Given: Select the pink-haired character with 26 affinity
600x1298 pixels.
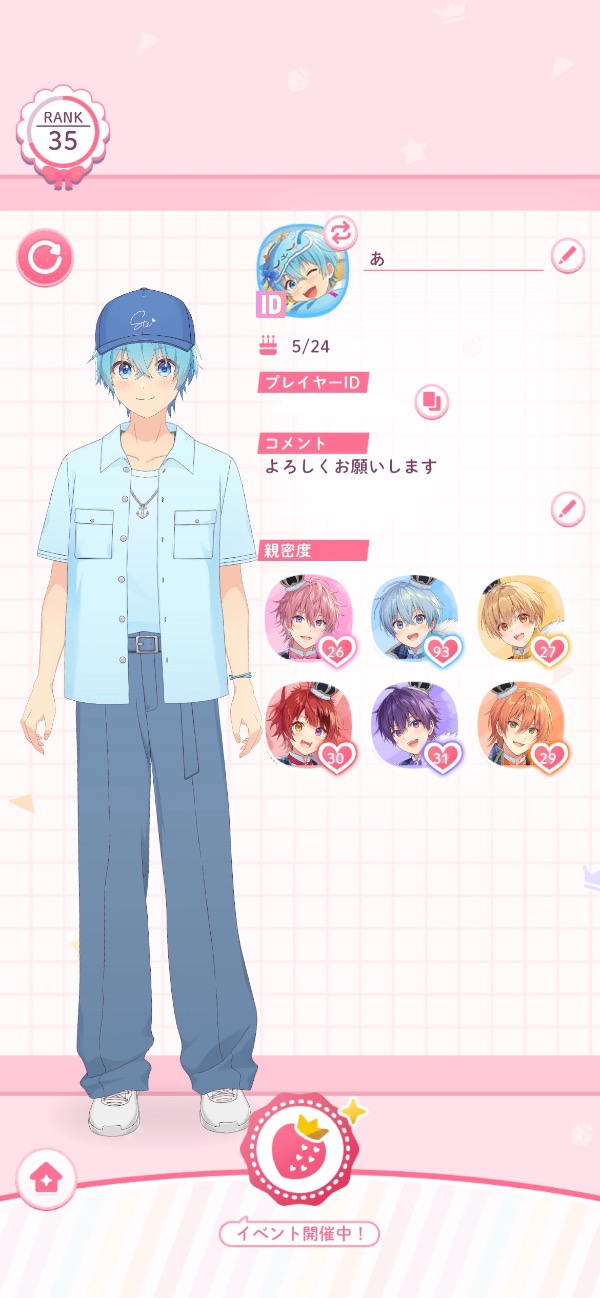Looking at the screenshot, I should pos(309,620).
